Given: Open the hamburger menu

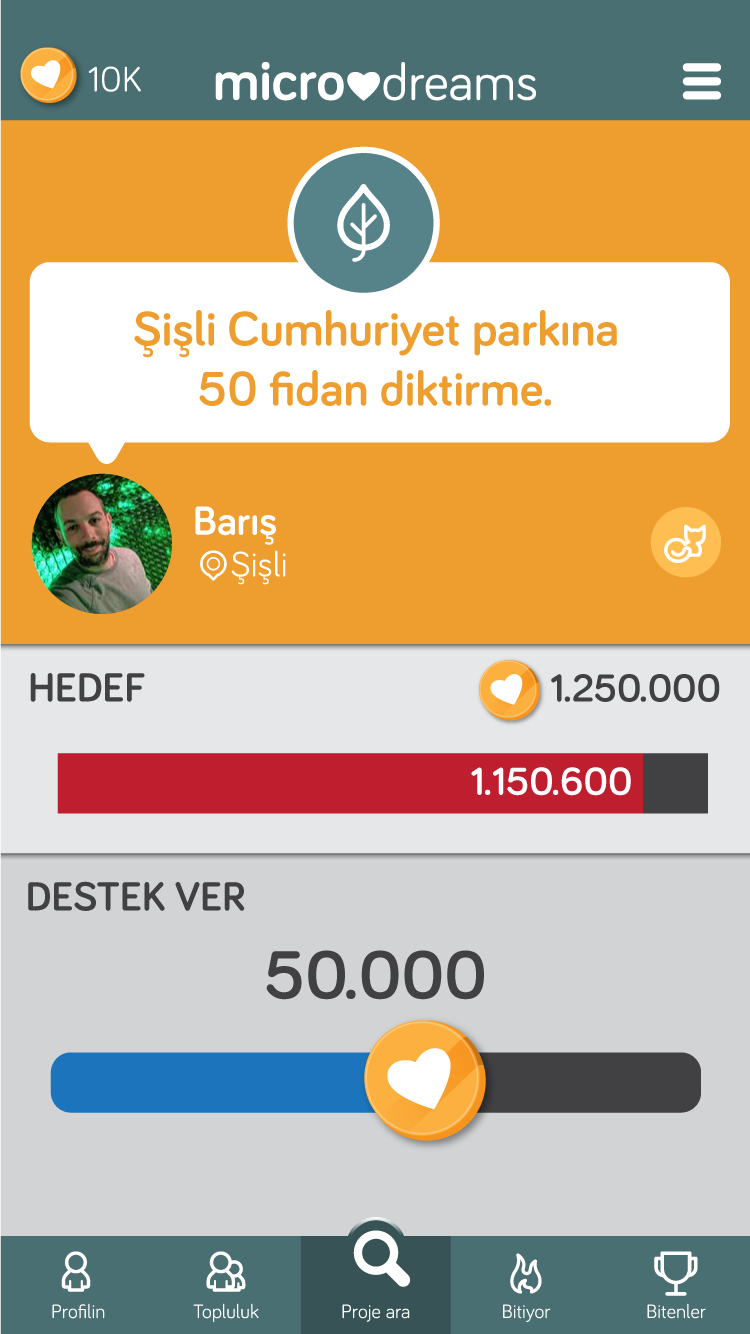Looking at the screenshot, I should (x=701, y=81).
